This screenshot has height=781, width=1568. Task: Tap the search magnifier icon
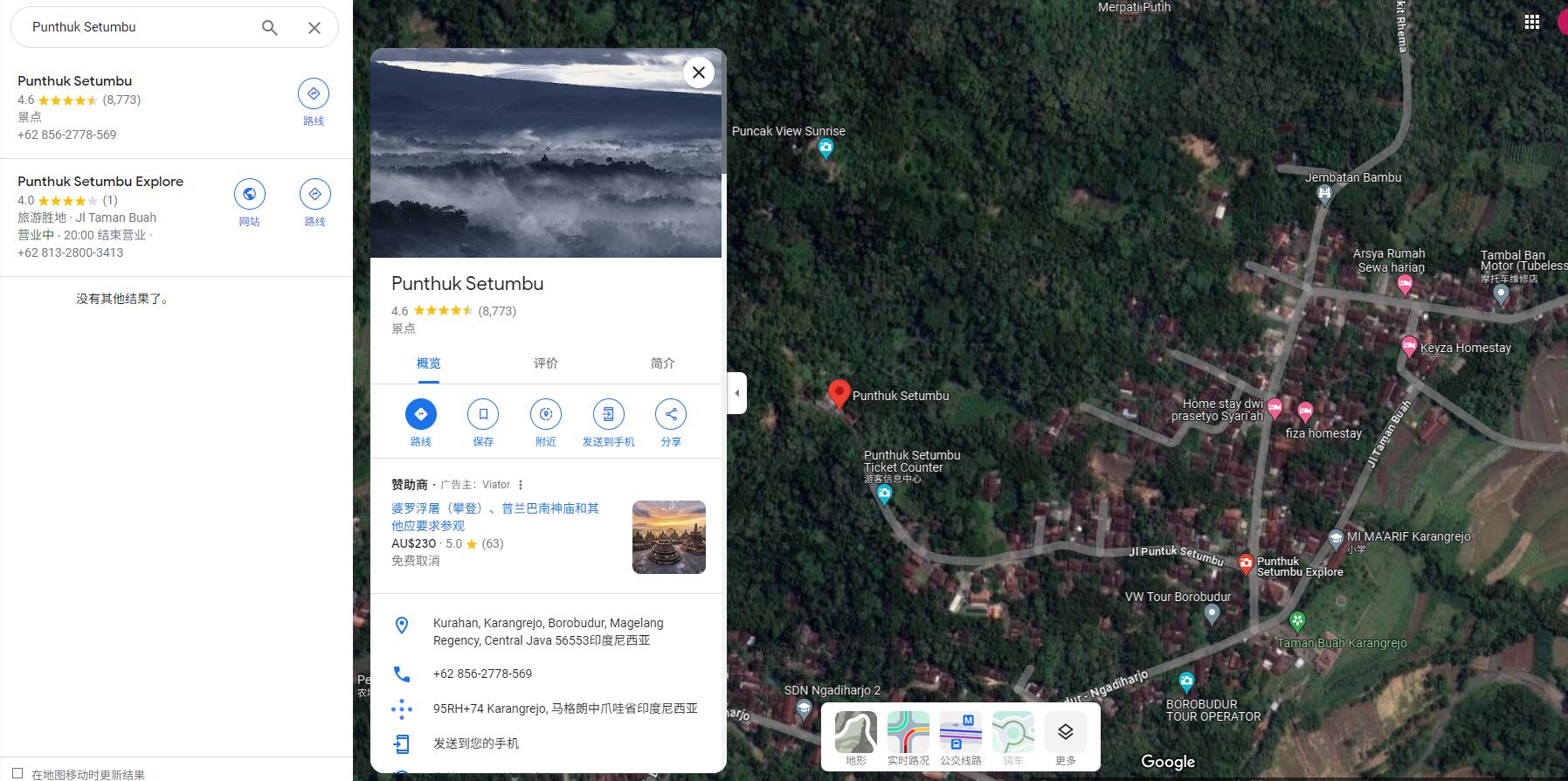pos(270,28)
